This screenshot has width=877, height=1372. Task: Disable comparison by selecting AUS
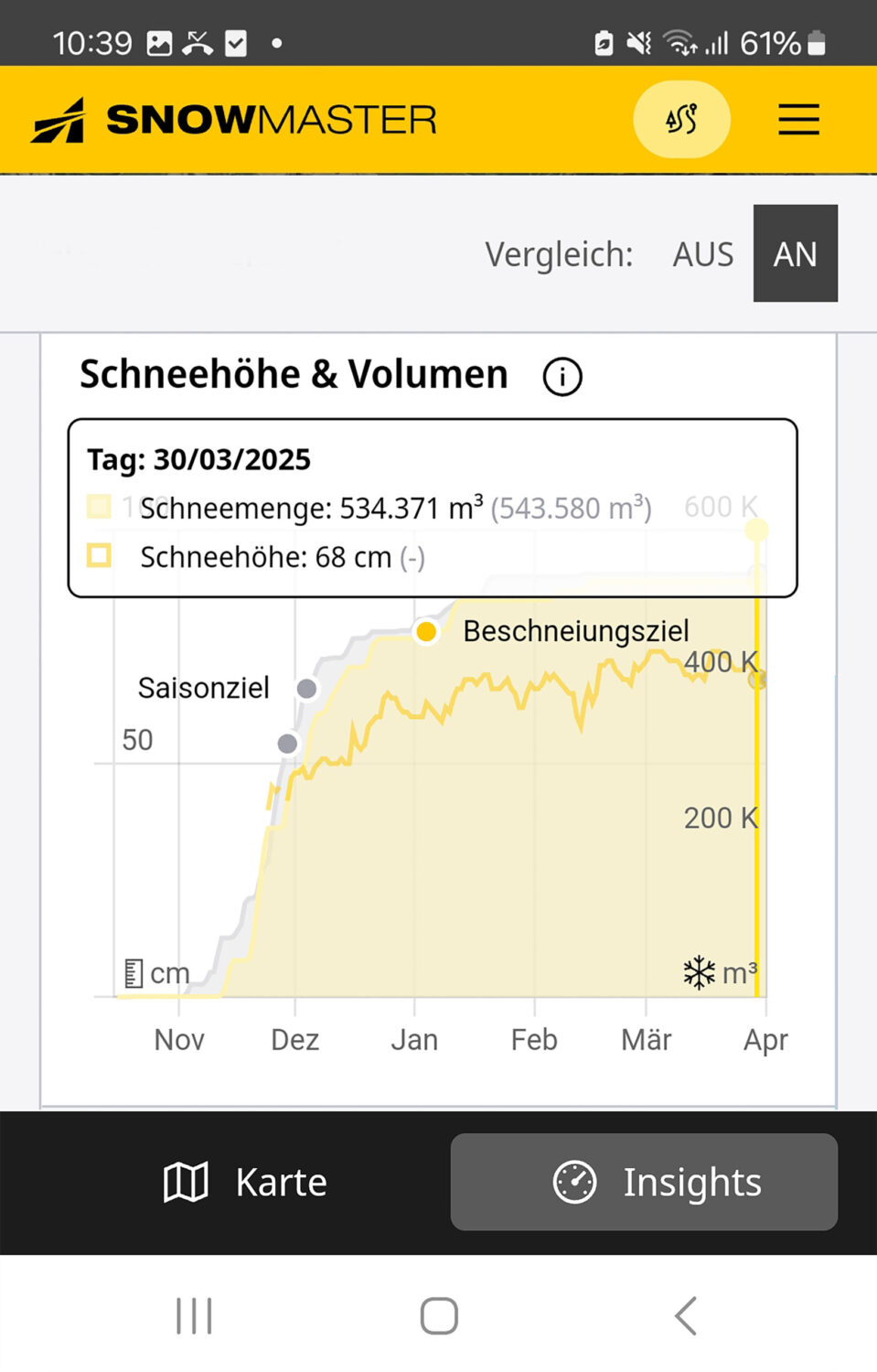(x=702, y=254)
